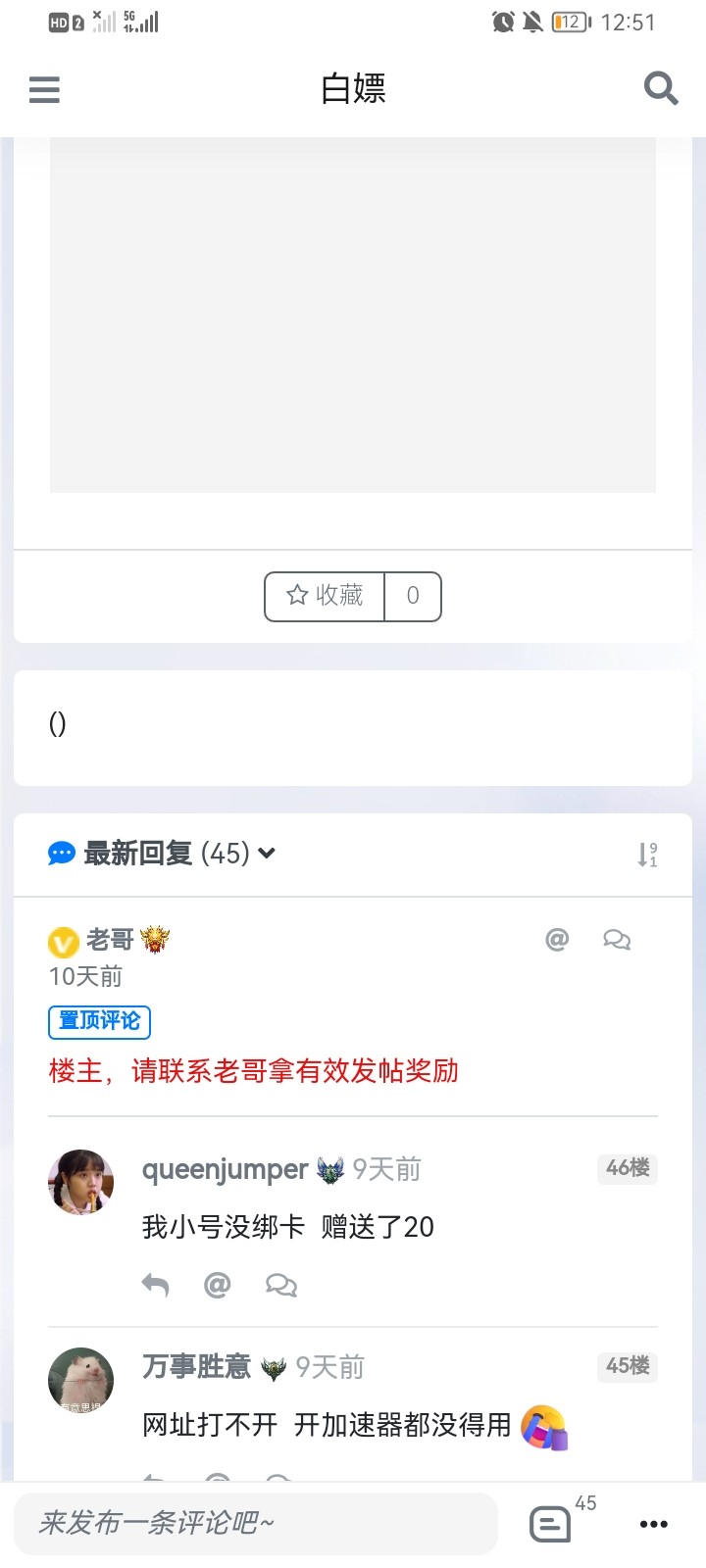Open comment thread under queenjumper's reply
The width and height of the screenshot is (706, 1568).
pos(281,1284)
